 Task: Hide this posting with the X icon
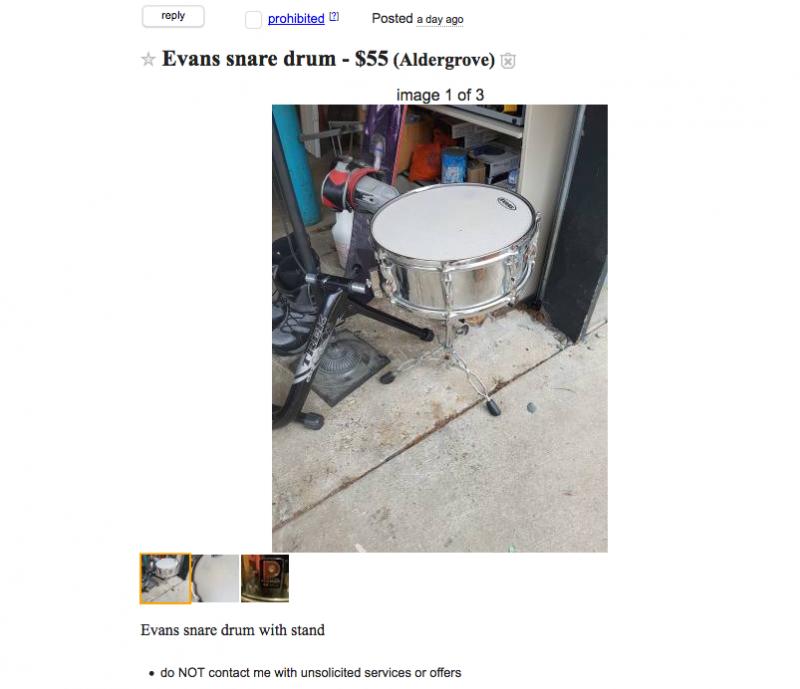(x=508, y=60)
